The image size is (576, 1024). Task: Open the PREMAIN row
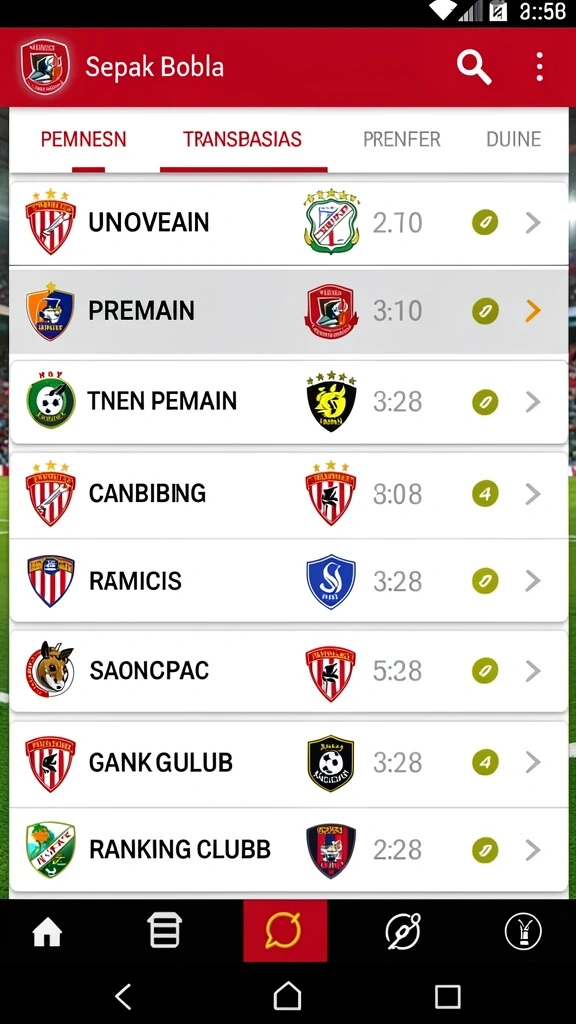coord(288,310)
